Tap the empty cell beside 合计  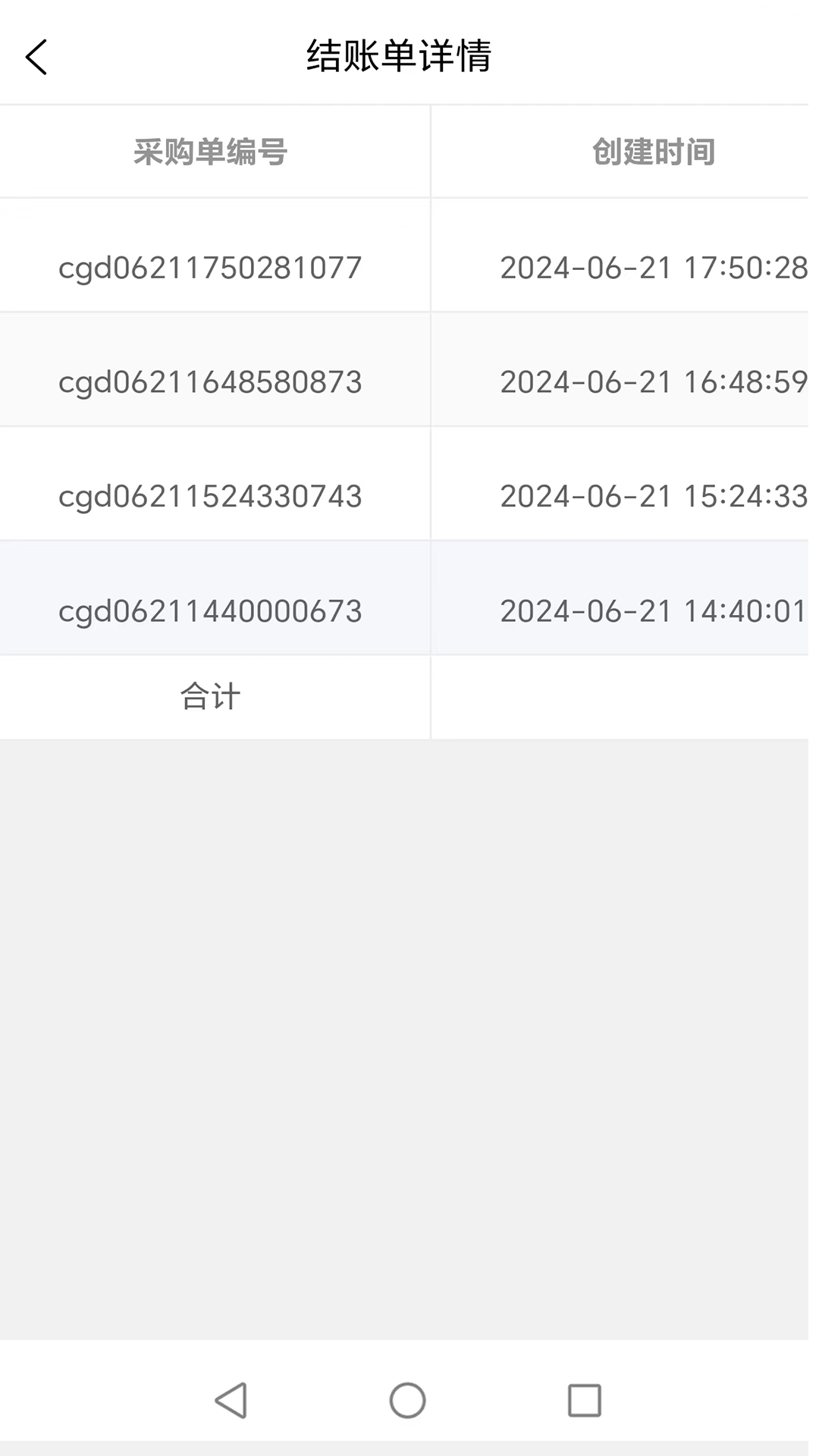point(622,696)
